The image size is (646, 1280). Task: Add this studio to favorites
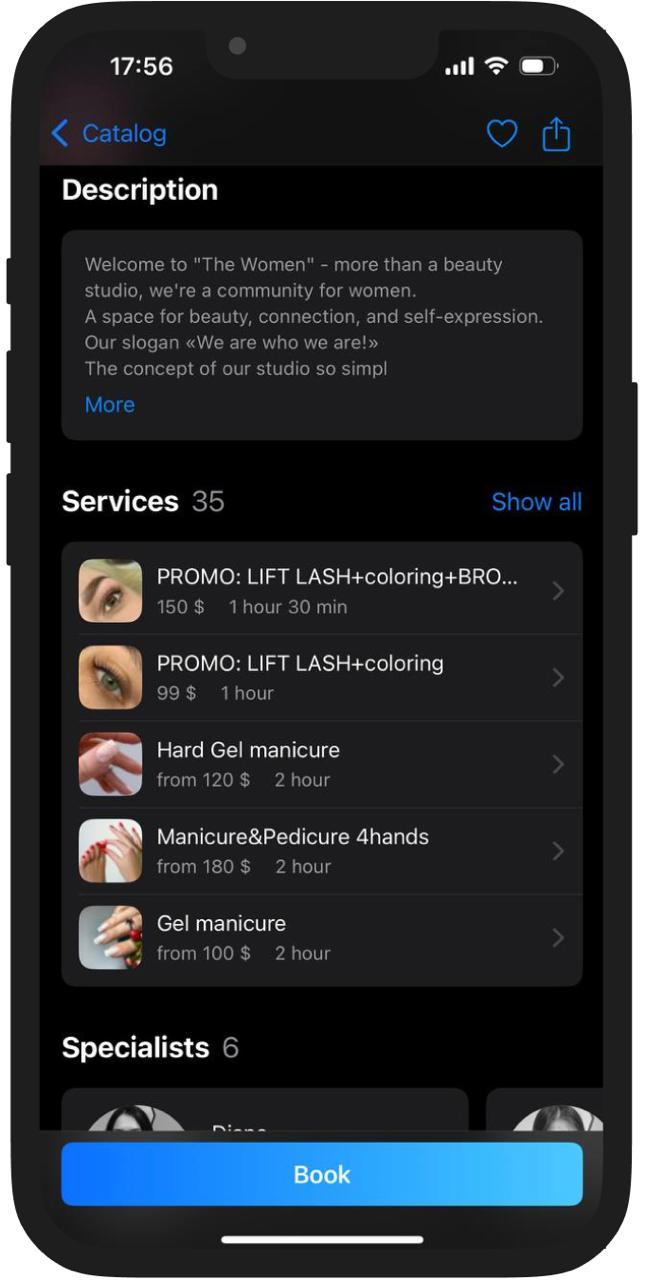pyautogui.click(x=501, y=133)
